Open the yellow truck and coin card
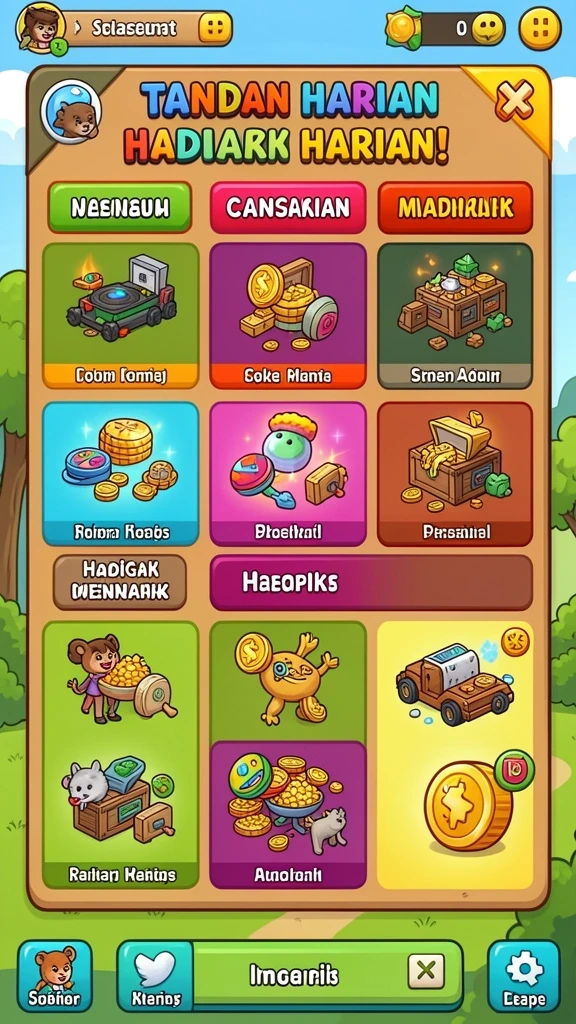Screen dimensions: 576x1024 point(455,755)
